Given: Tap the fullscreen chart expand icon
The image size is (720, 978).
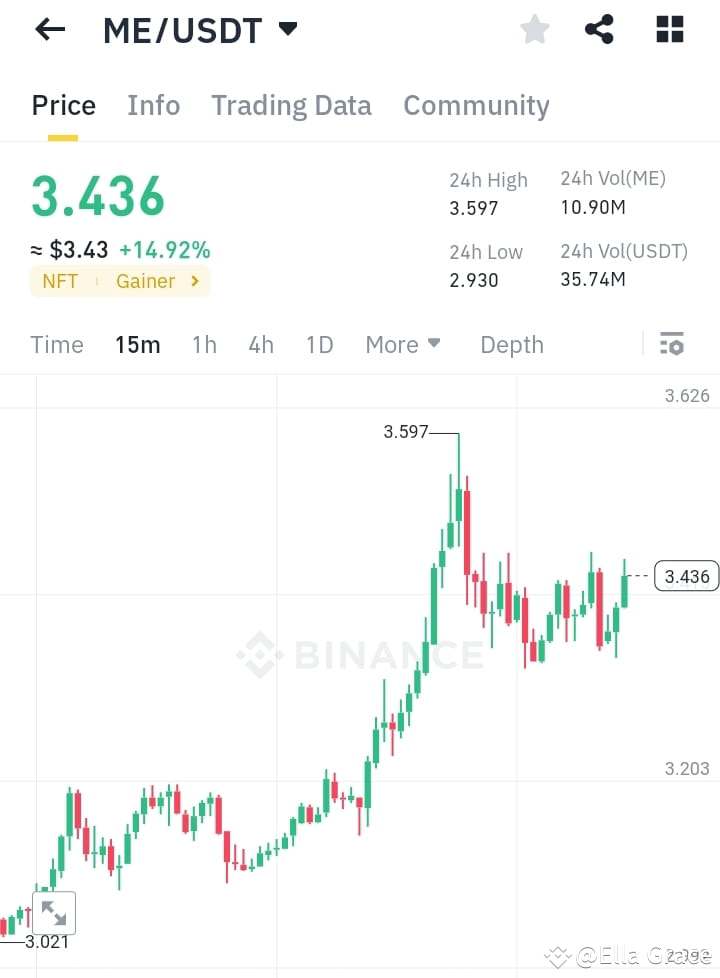Looking at the screenshot, I should coord(54,912).
